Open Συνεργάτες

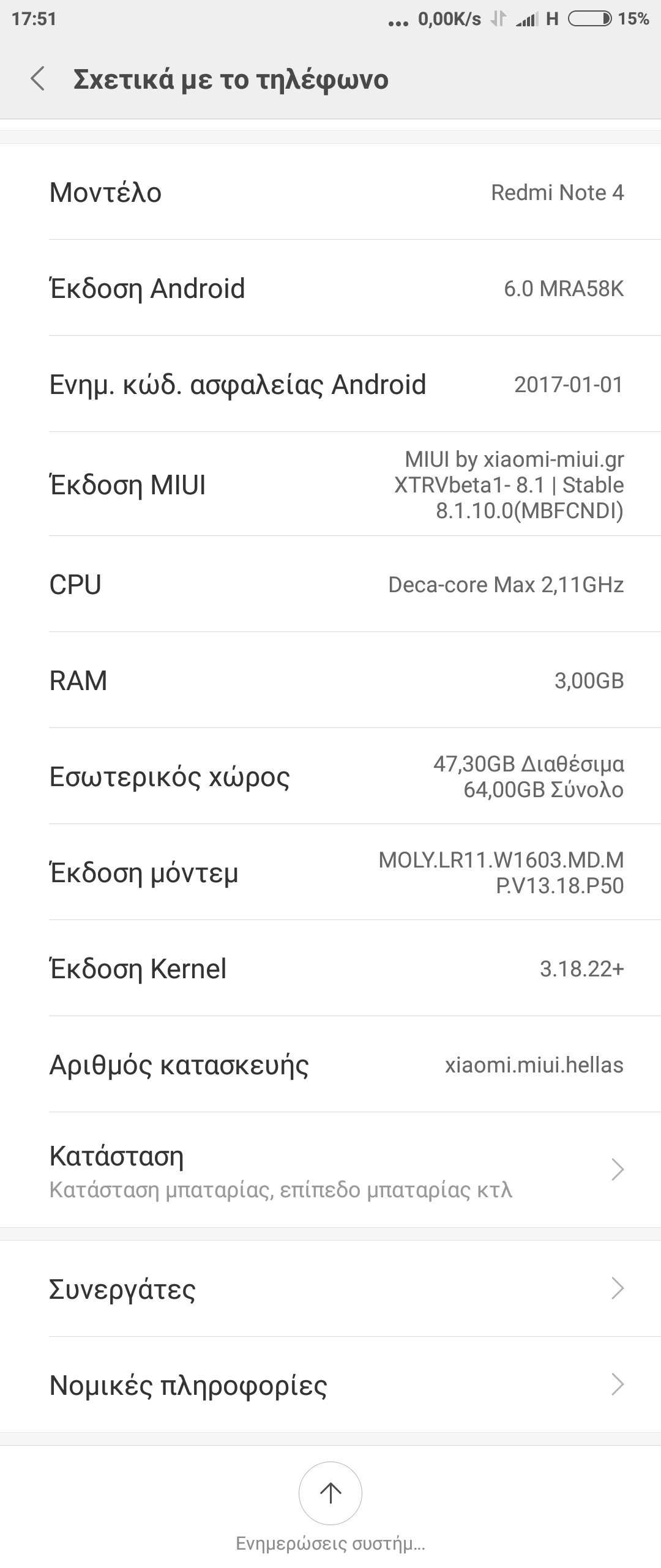(330, 1288)
